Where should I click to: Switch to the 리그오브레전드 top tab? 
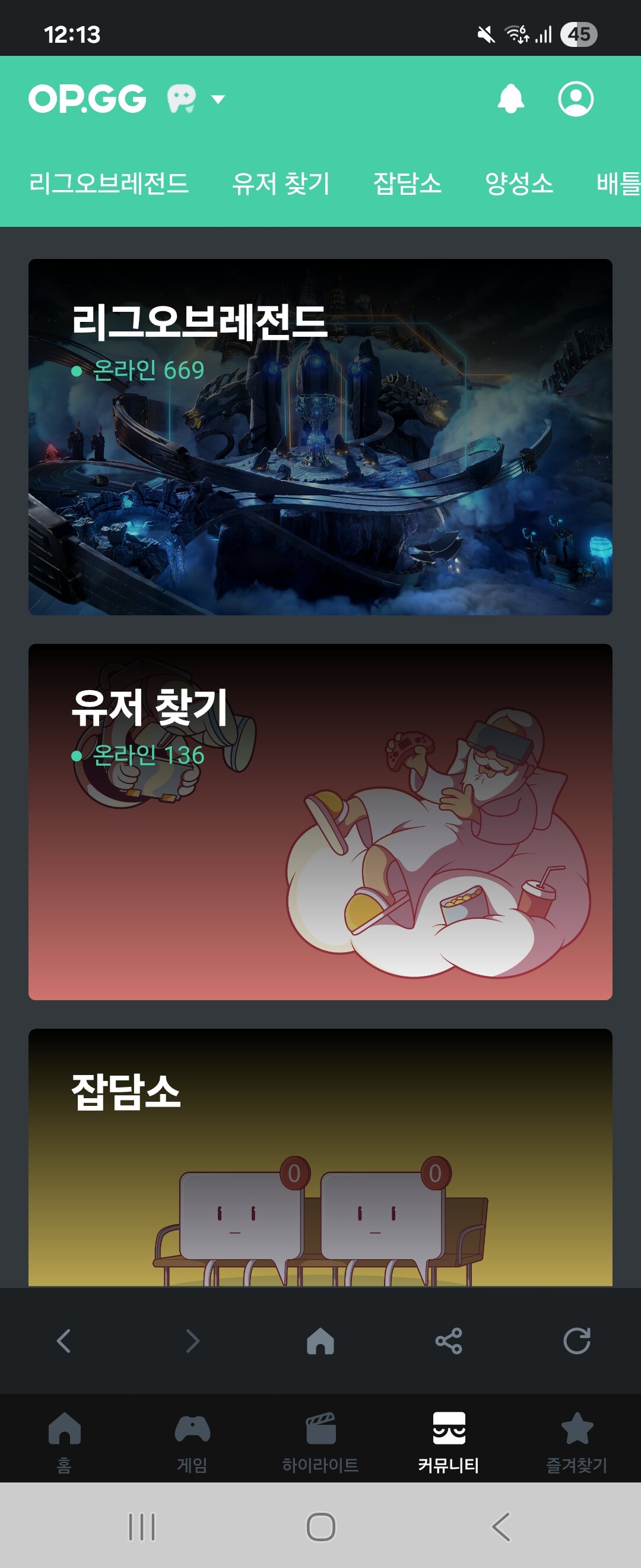coord(109,183)
